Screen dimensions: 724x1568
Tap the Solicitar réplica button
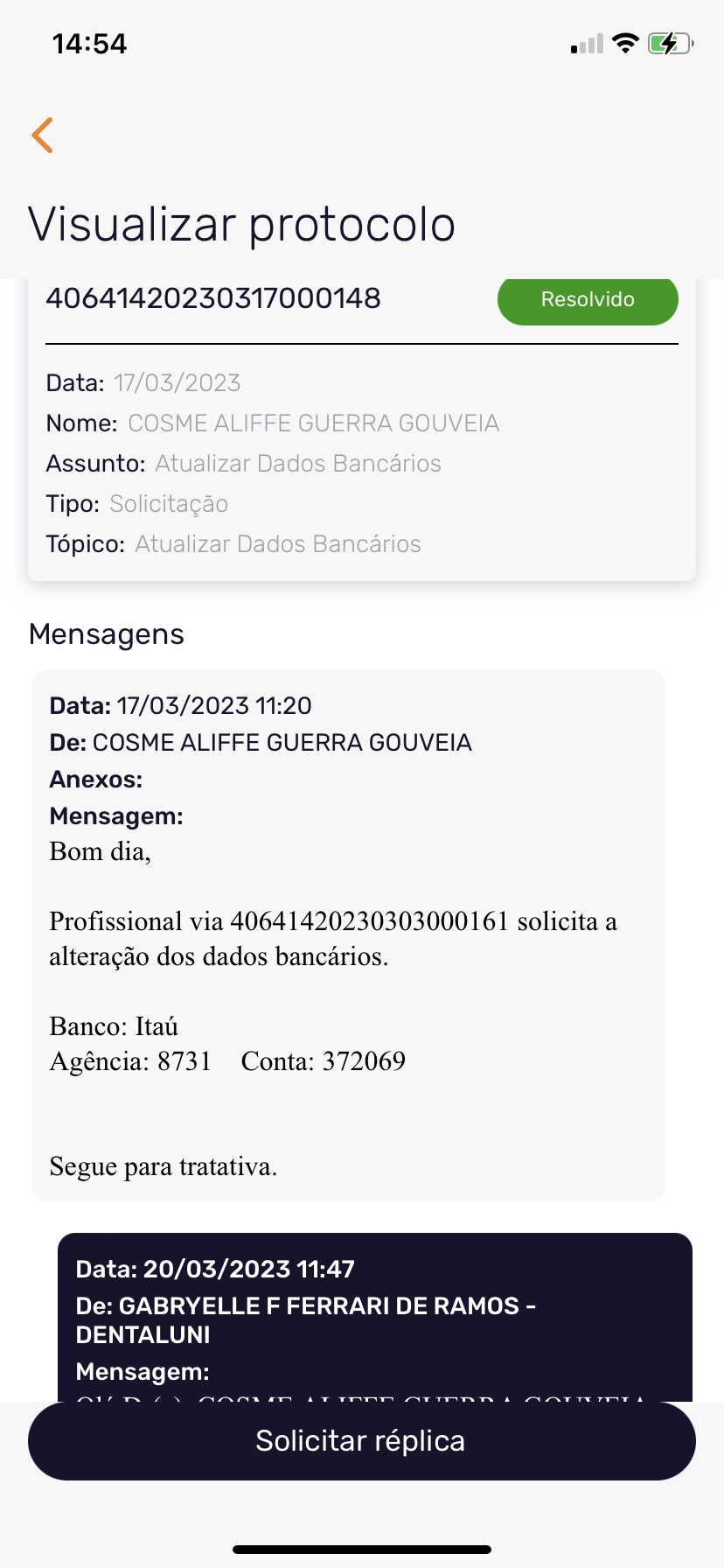[361, 1441]
